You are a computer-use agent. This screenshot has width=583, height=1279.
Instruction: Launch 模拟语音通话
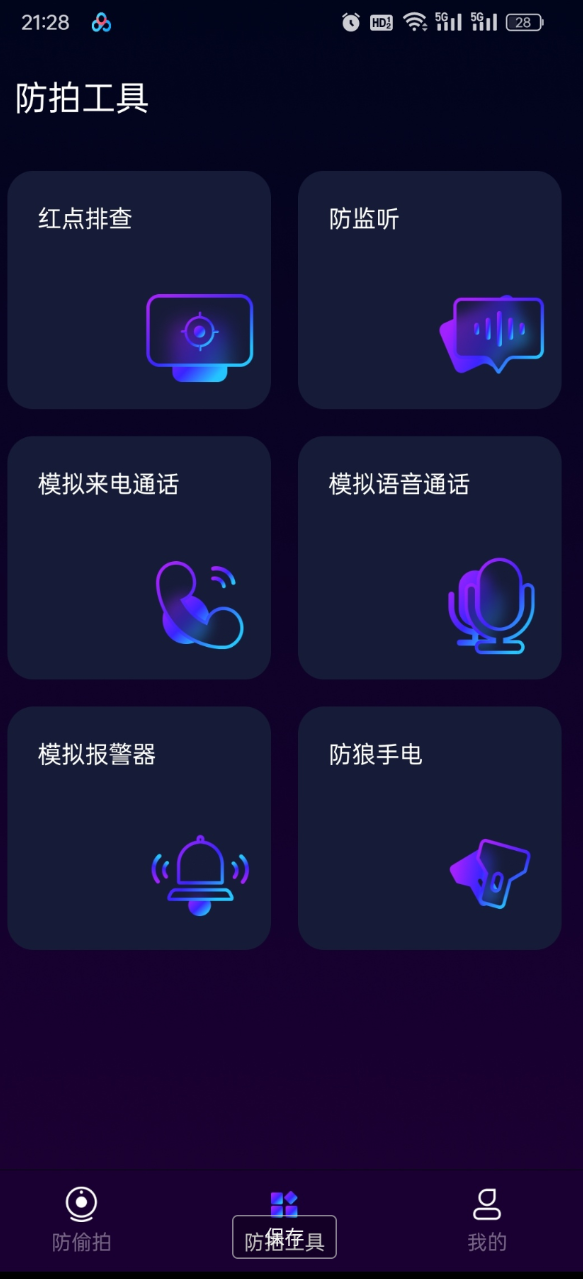click(x=430, y=558)
